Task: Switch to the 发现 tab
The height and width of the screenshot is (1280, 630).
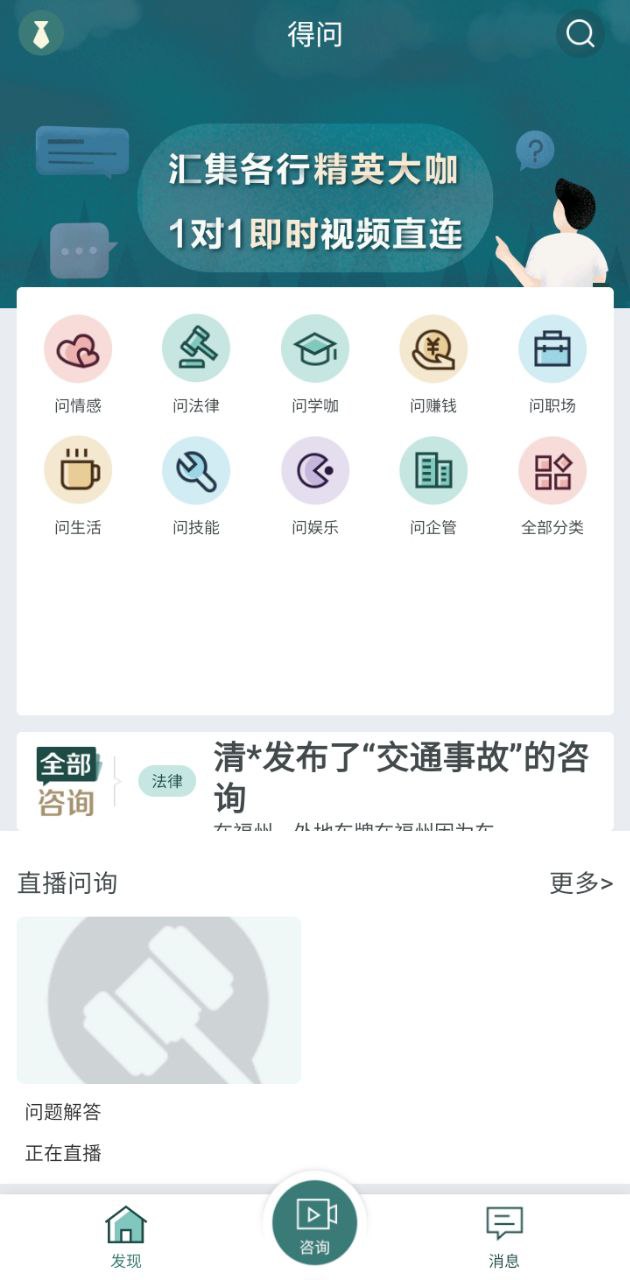Action: coord(126,1236)
